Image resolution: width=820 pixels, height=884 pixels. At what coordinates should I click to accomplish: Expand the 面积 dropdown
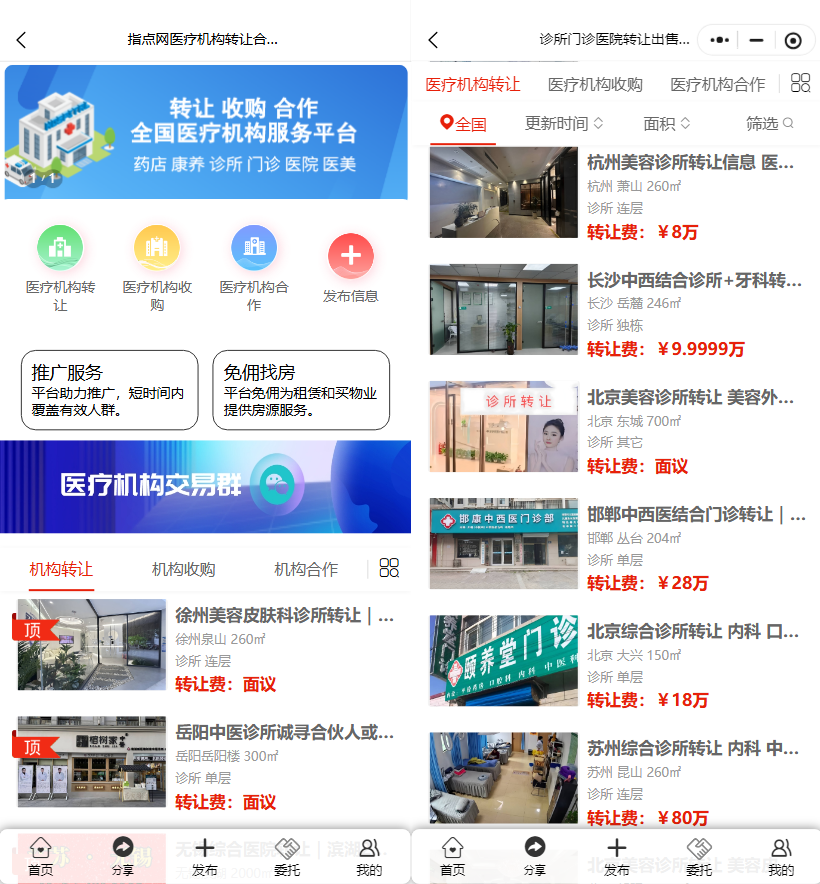click(667, 124)
